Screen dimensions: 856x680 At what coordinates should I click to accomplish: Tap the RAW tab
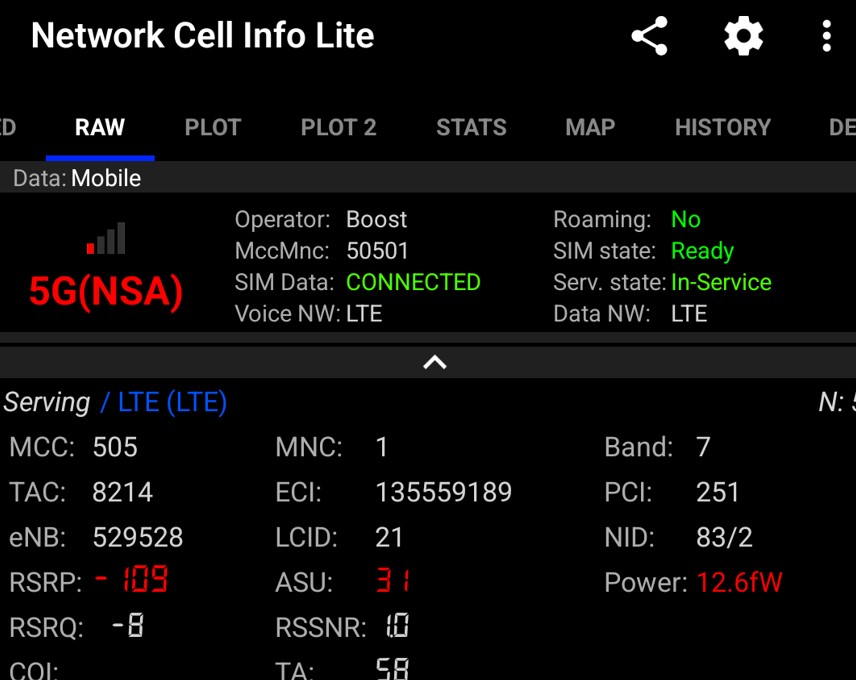click(100, 127)
